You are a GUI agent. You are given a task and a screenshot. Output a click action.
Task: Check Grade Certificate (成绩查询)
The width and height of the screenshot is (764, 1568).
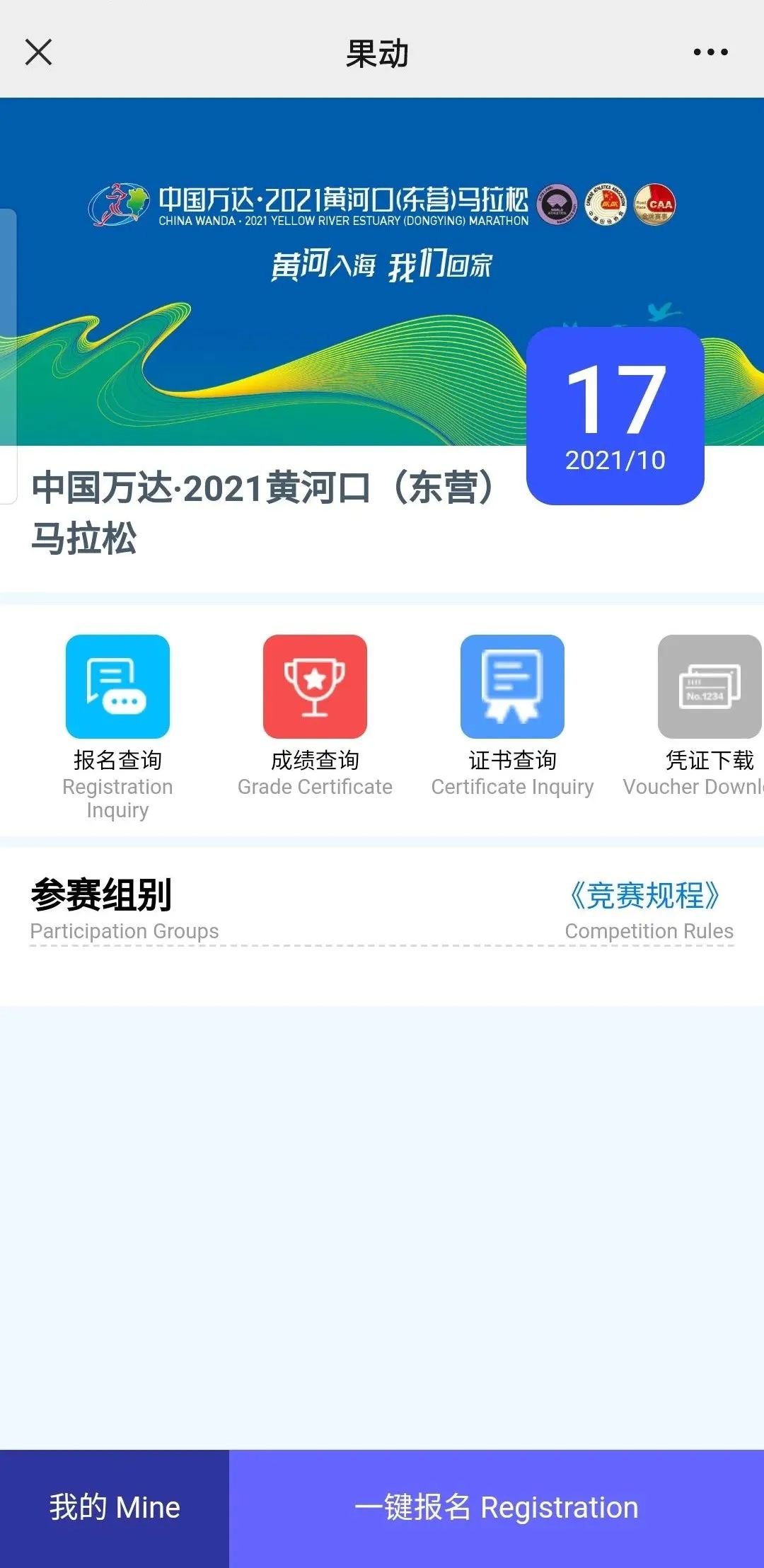315,687
